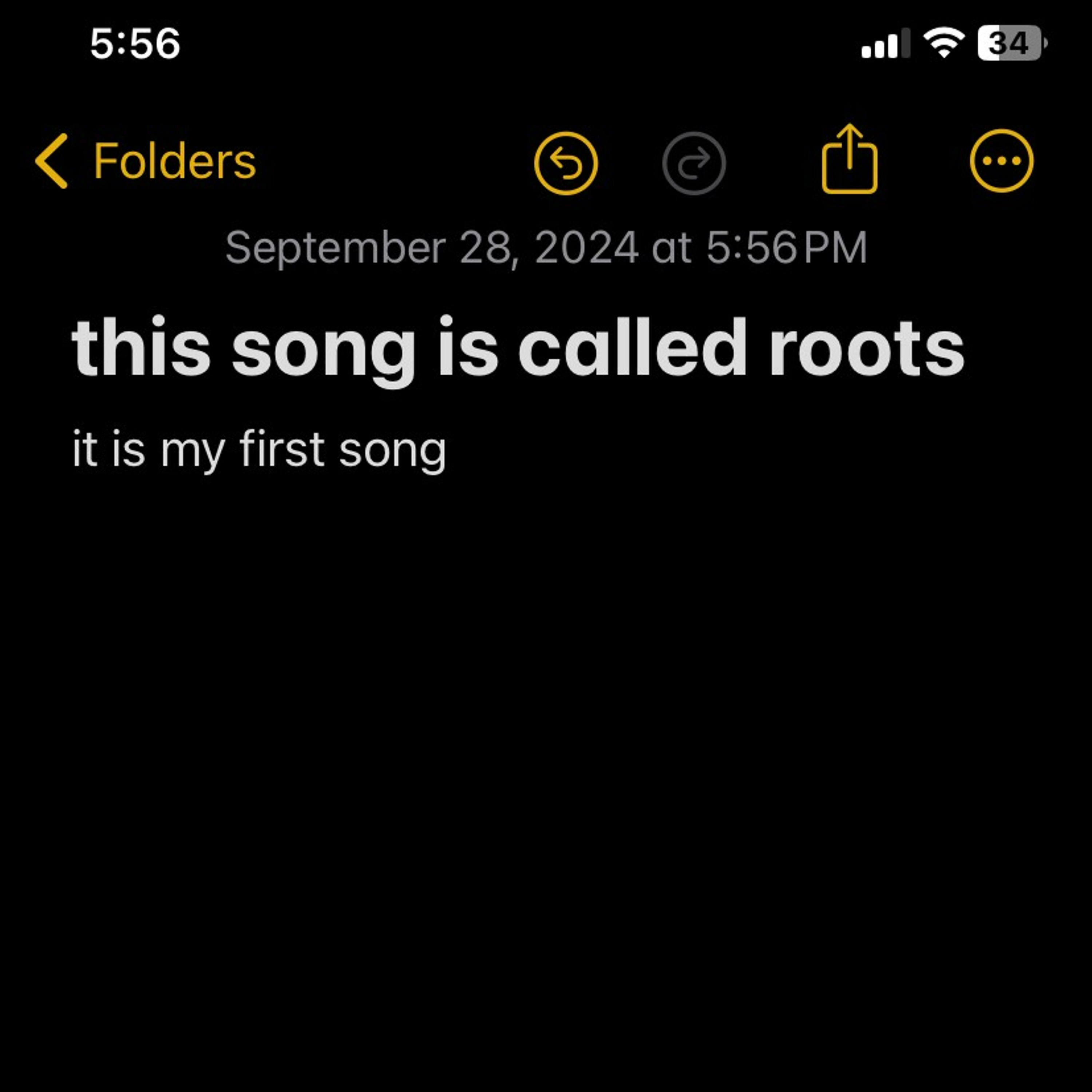Share this note
The image size is (1092, 1092).
click(x=849, y=161)
